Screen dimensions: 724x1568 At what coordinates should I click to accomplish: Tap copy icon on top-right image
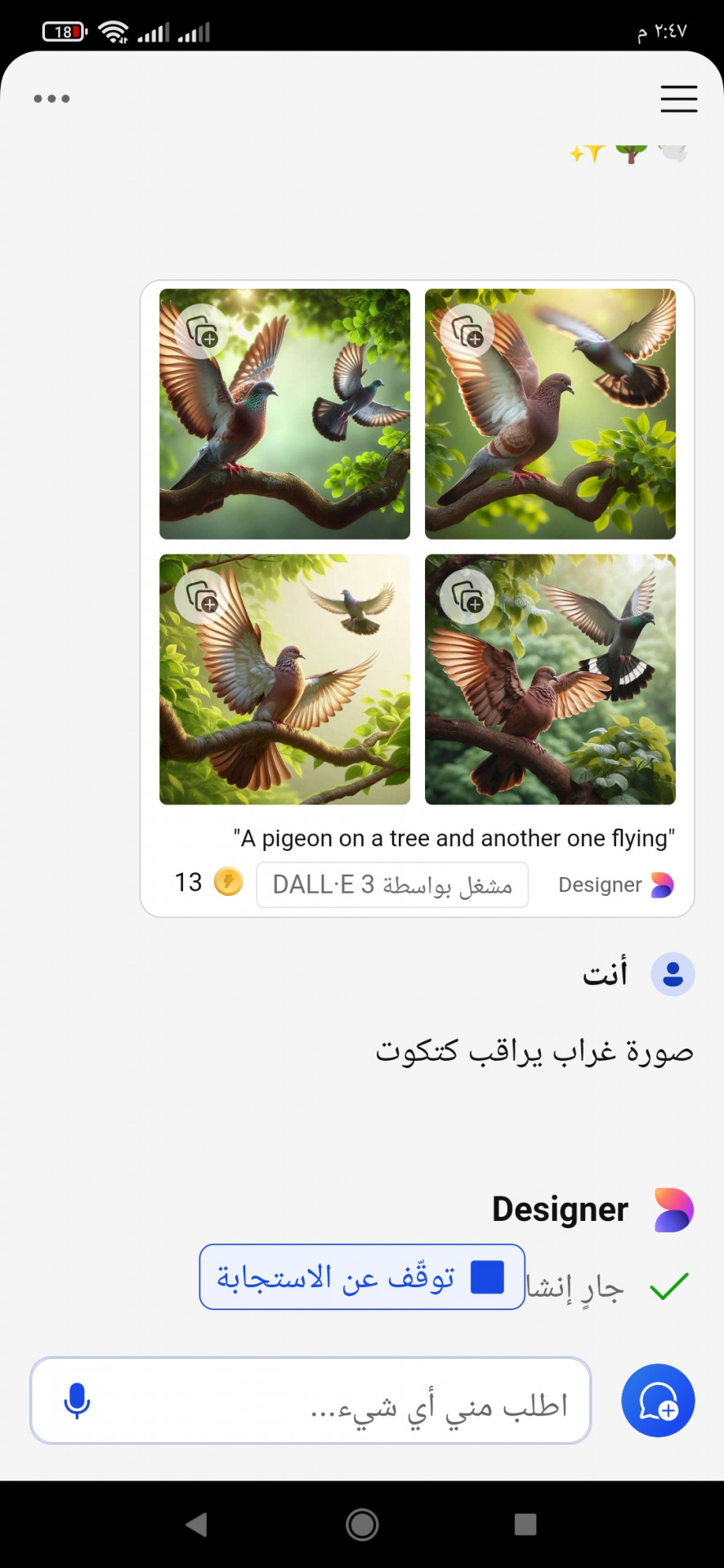467,332
